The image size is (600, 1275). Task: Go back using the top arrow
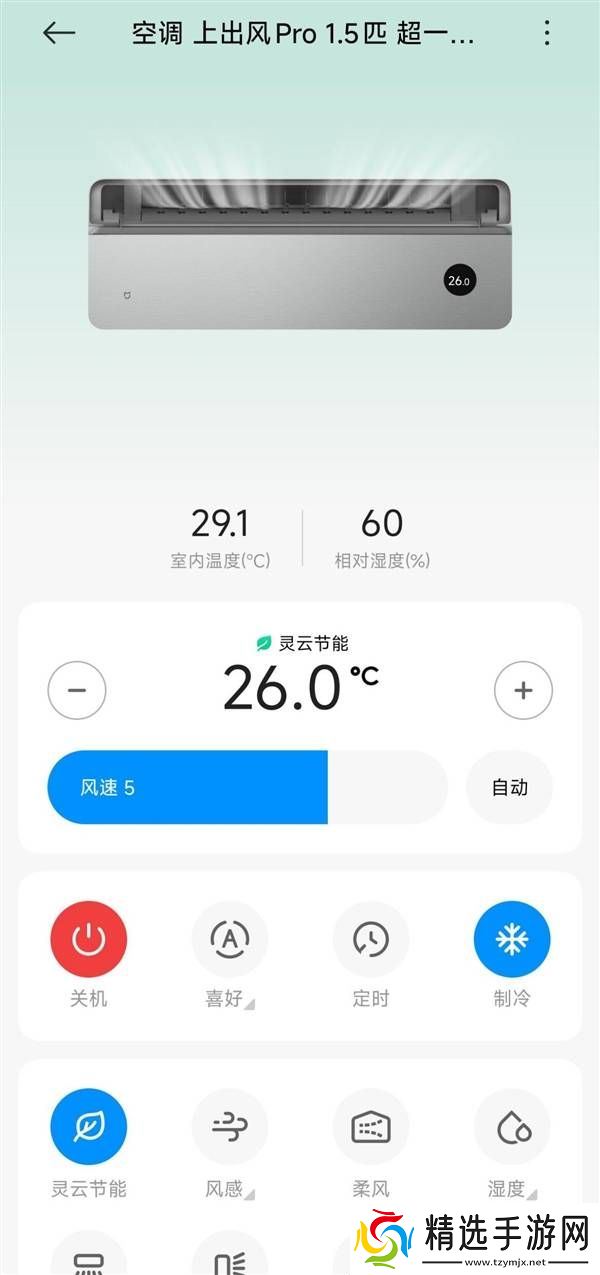click(x=59, y=33)
